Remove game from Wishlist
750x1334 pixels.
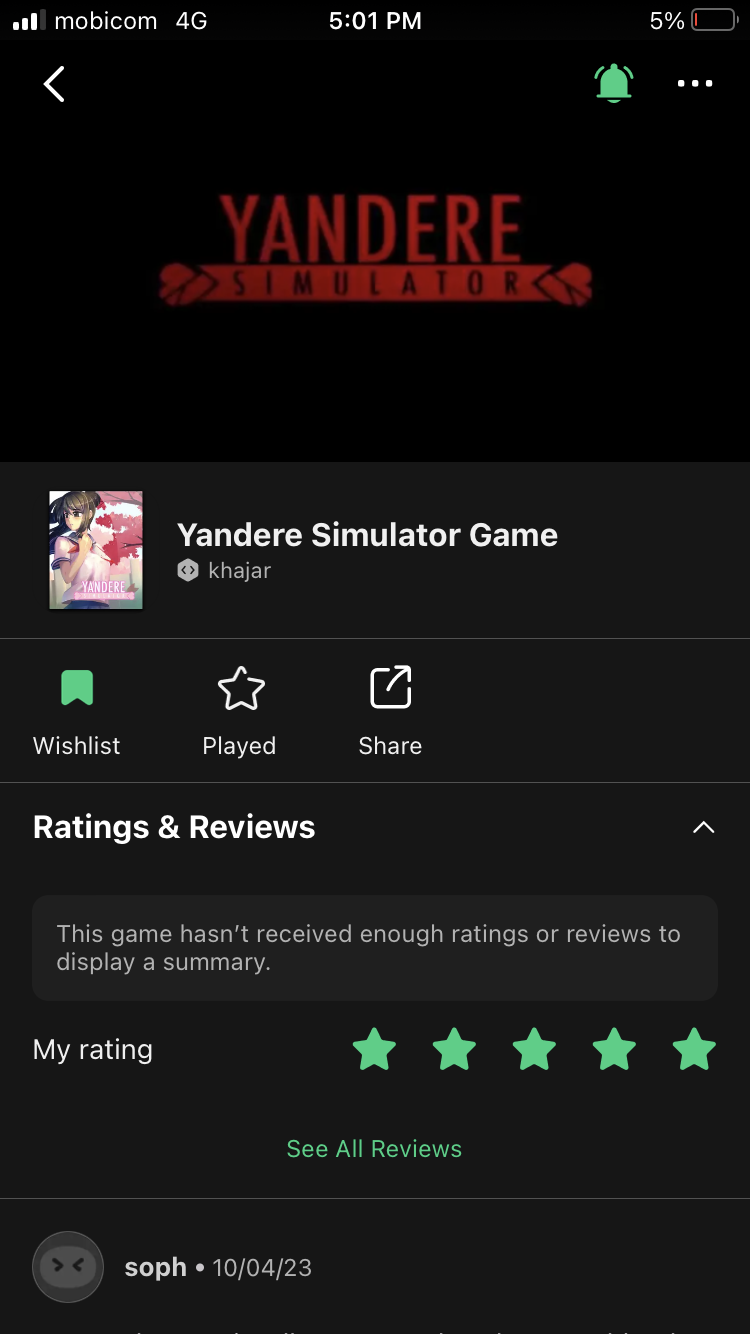point(76,711)
